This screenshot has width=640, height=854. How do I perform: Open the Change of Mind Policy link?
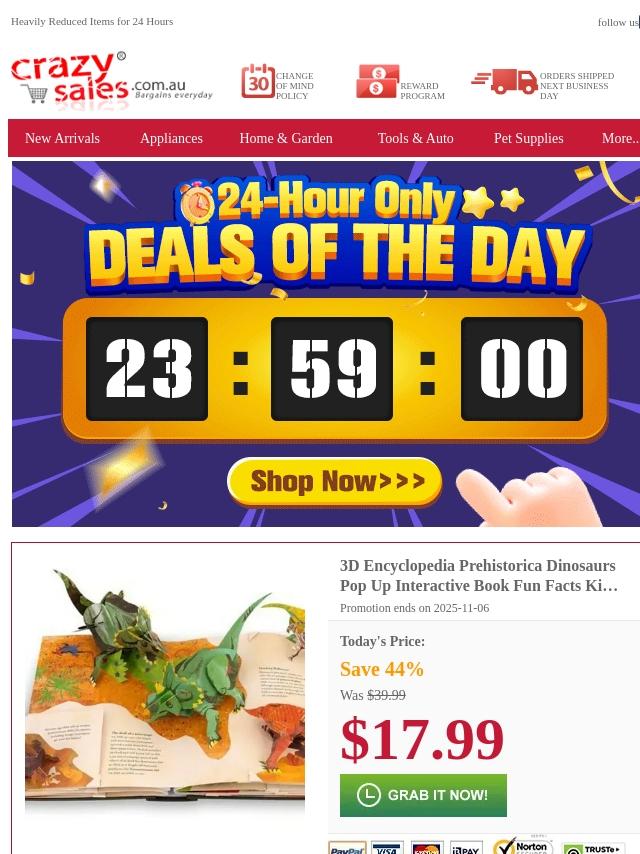point(278,82)
